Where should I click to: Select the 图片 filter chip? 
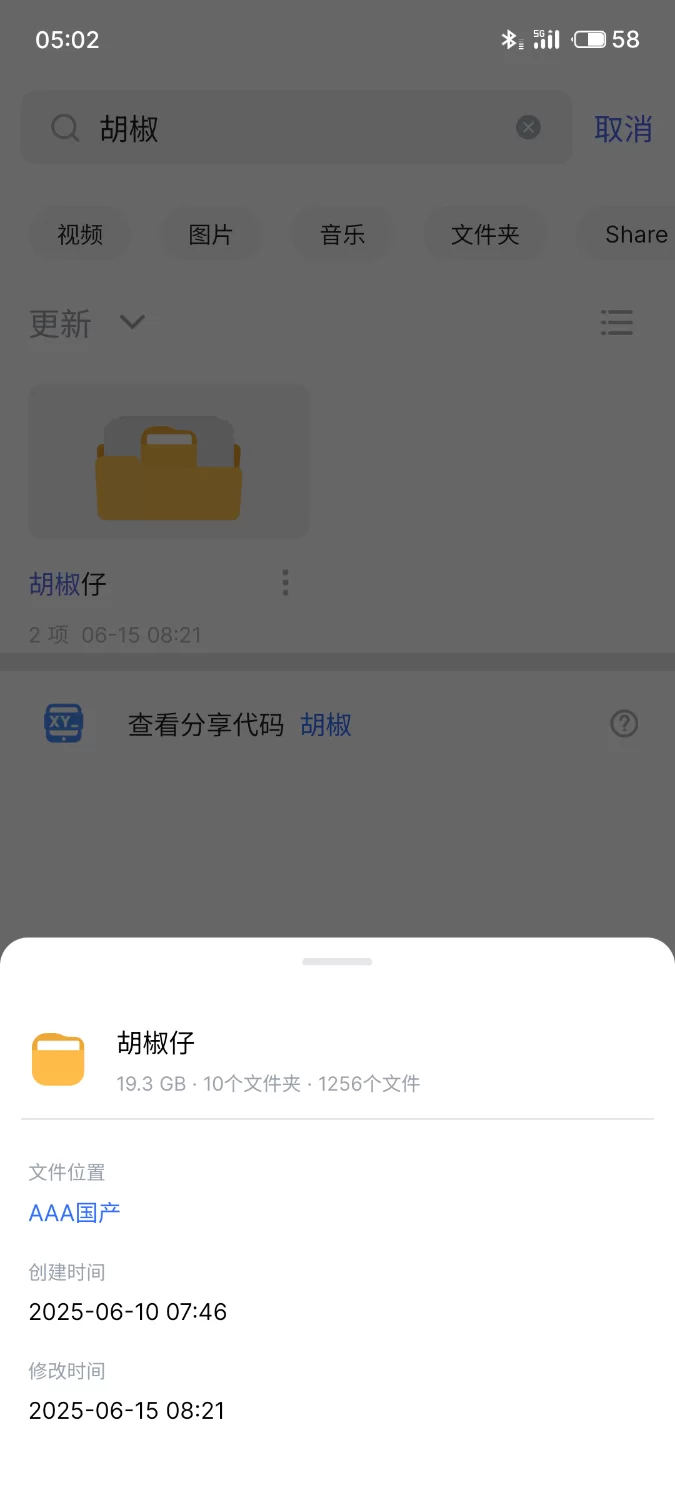(211, 235)
